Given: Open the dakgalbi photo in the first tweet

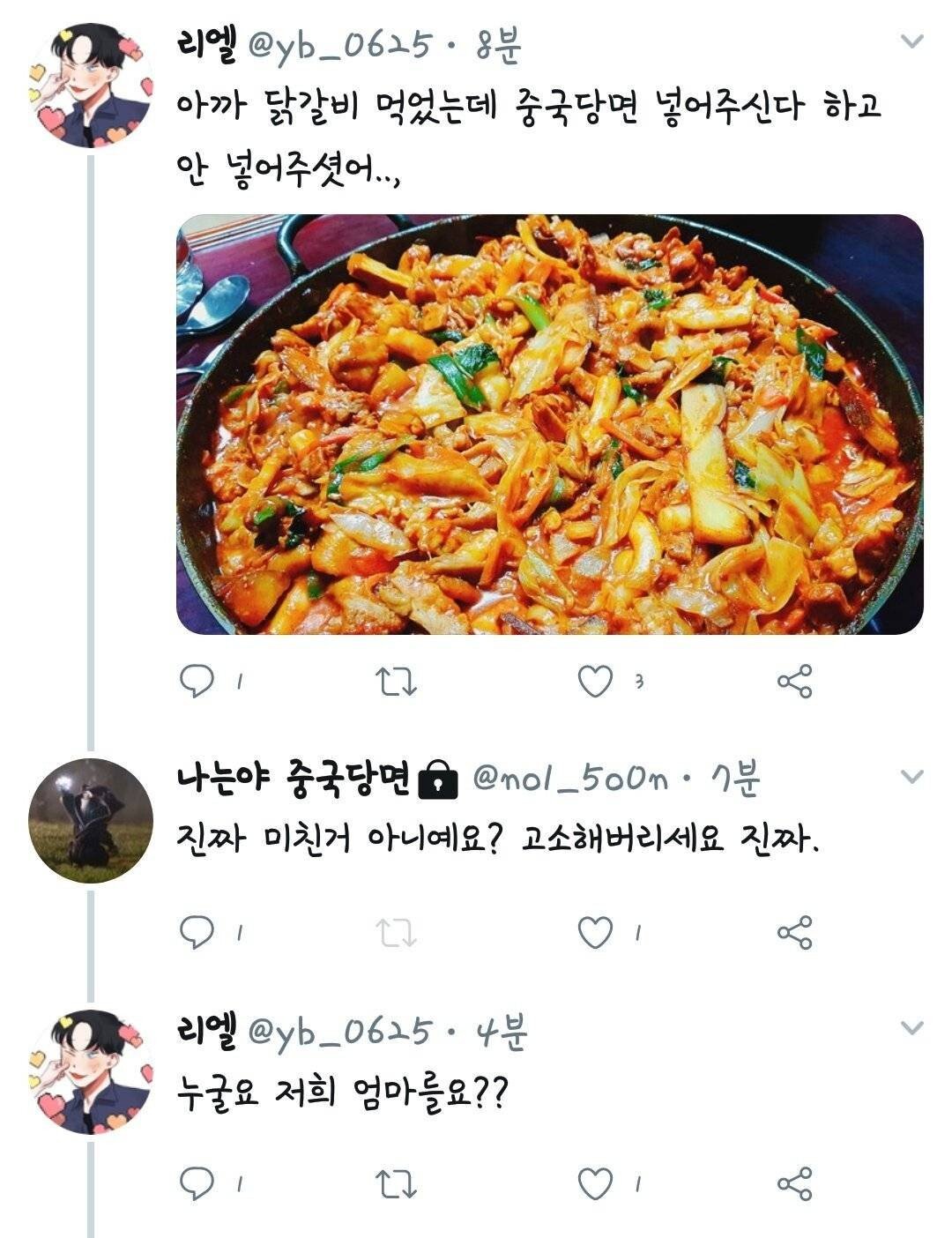Looking at the screenshot, I should tap(549, 424).
